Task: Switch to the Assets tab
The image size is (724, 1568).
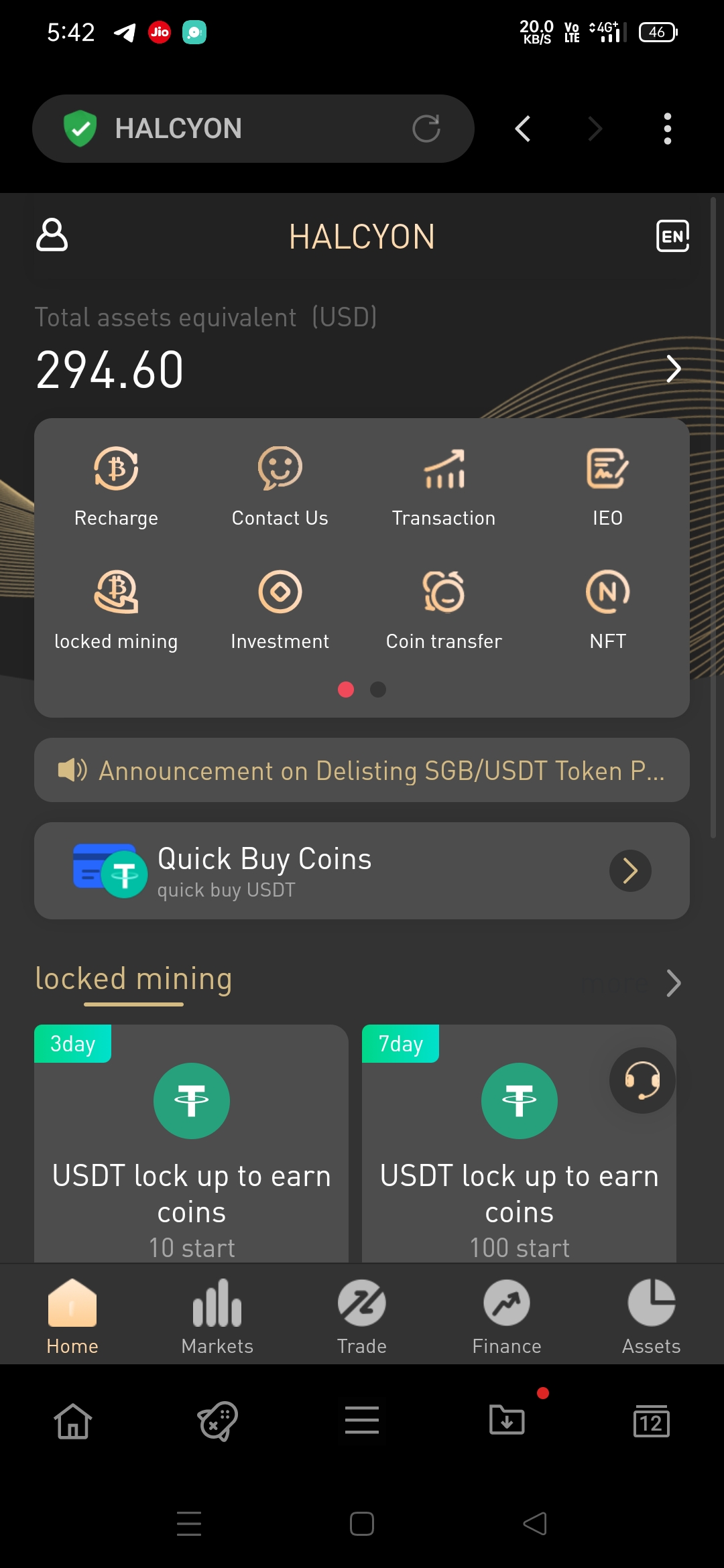Action: coord(651,1316)
